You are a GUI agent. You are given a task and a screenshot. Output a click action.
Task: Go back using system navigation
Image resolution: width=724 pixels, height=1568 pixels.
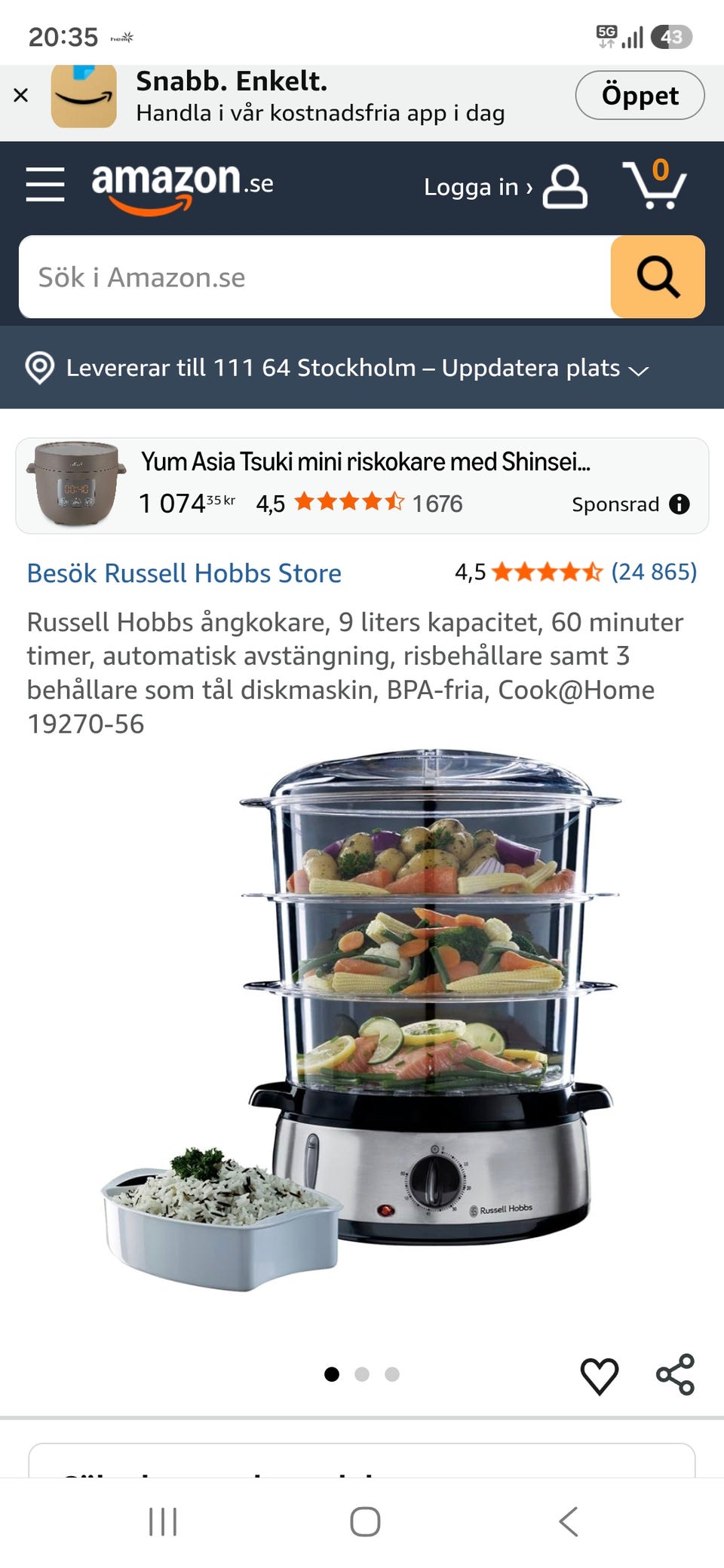[569, 1522]
